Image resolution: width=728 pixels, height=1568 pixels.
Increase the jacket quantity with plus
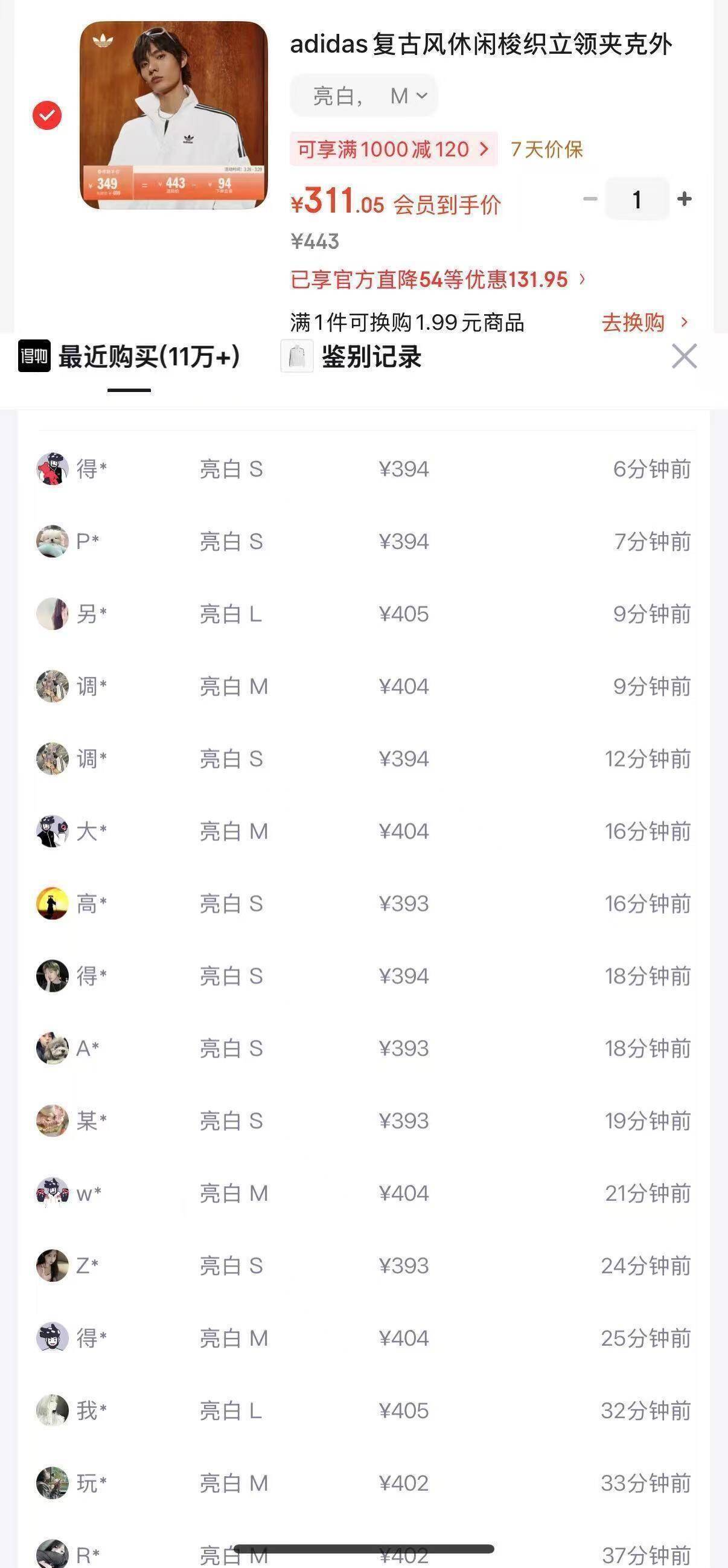[684, 199]
